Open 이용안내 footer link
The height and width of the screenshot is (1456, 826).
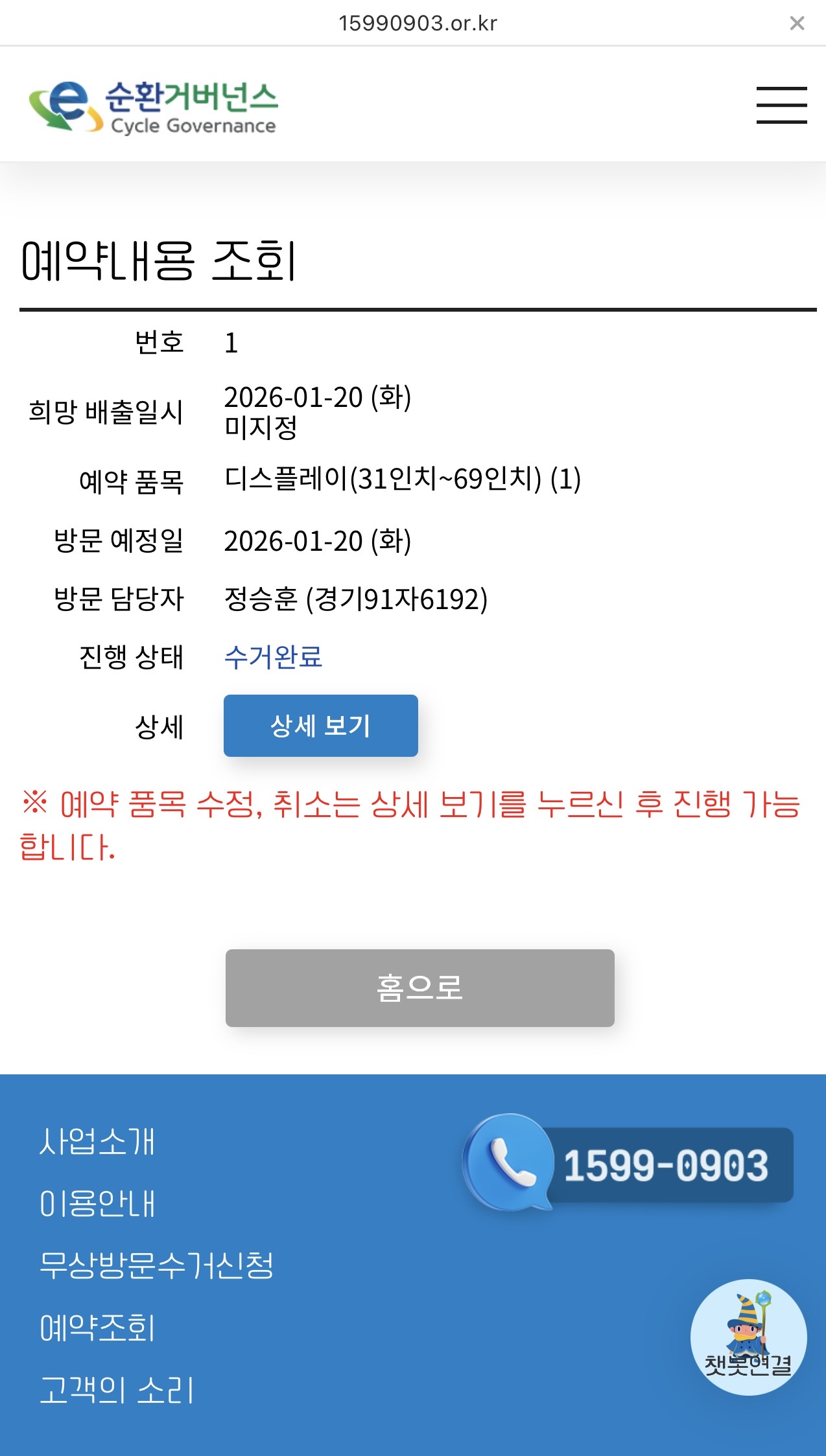click(x=97, y=1203)
